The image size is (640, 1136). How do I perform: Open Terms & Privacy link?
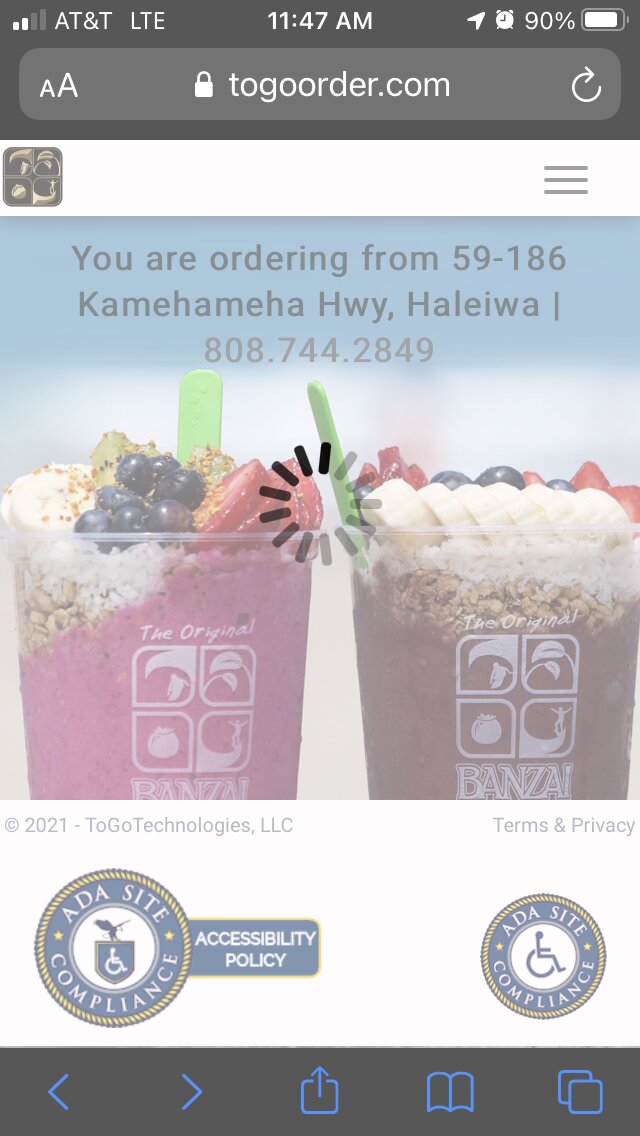click(563, 826)
